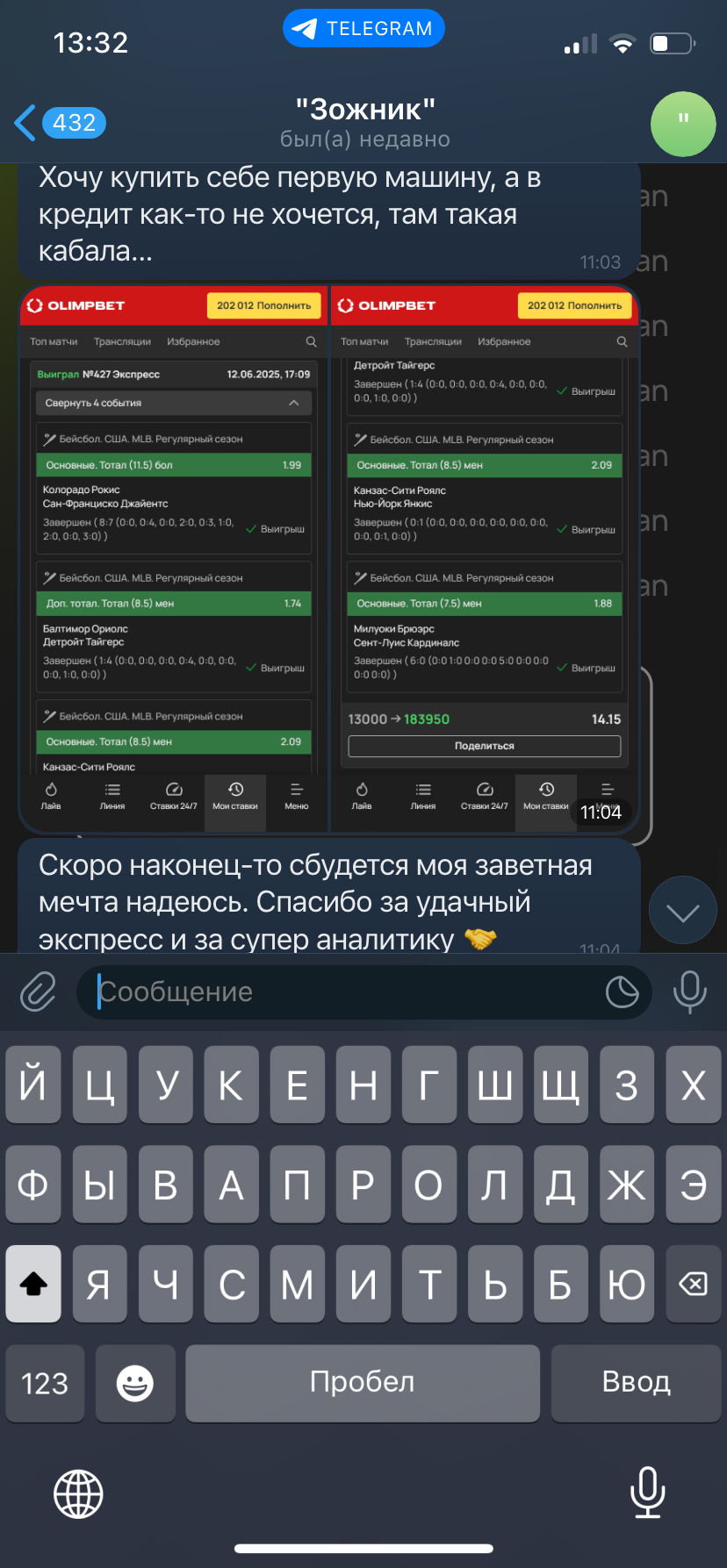The height and width of the screenshot is (1568, 727).
Task: Record a voice message with microphone
Action: (689, 992)
